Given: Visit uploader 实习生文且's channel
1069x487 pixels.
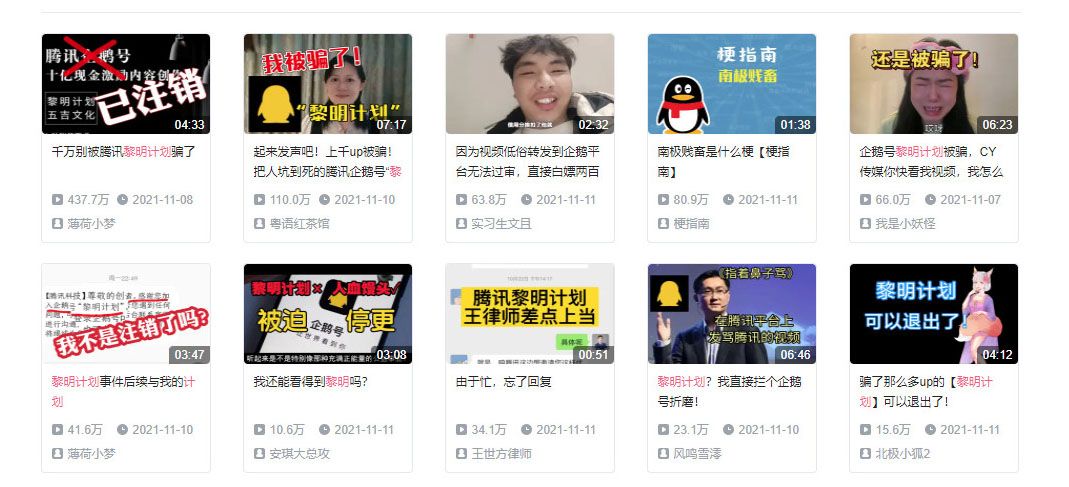Looking at the screenshot, I should (x=501, y=224).
